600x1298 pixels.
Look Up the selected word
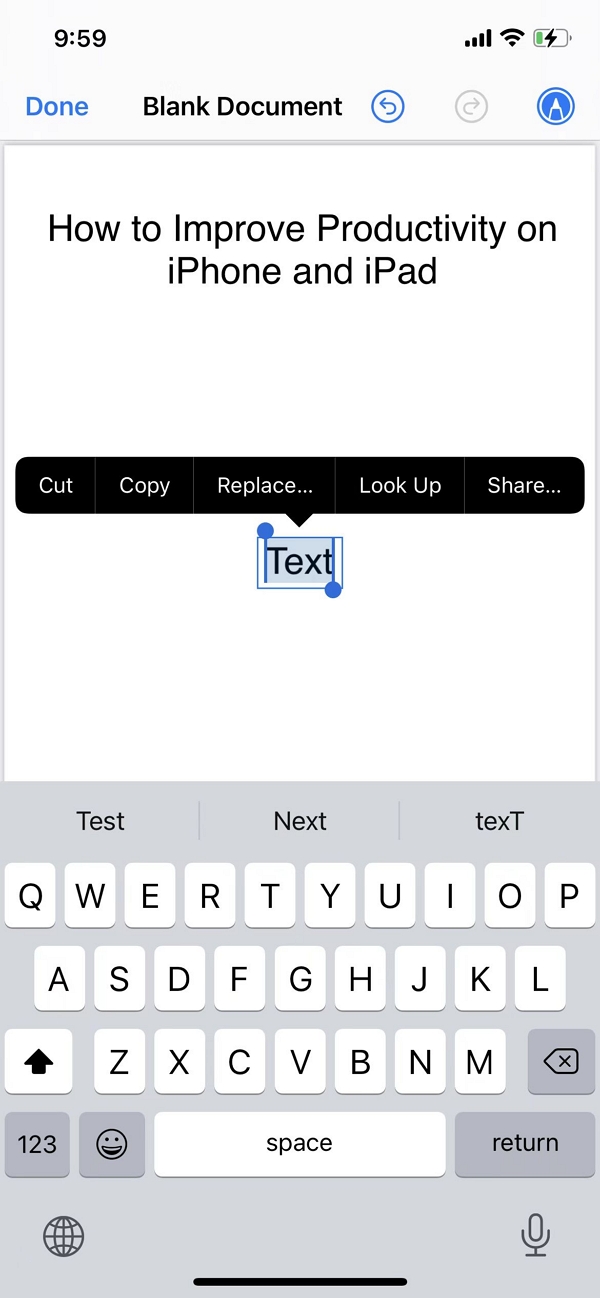click(x=400, y=486)
